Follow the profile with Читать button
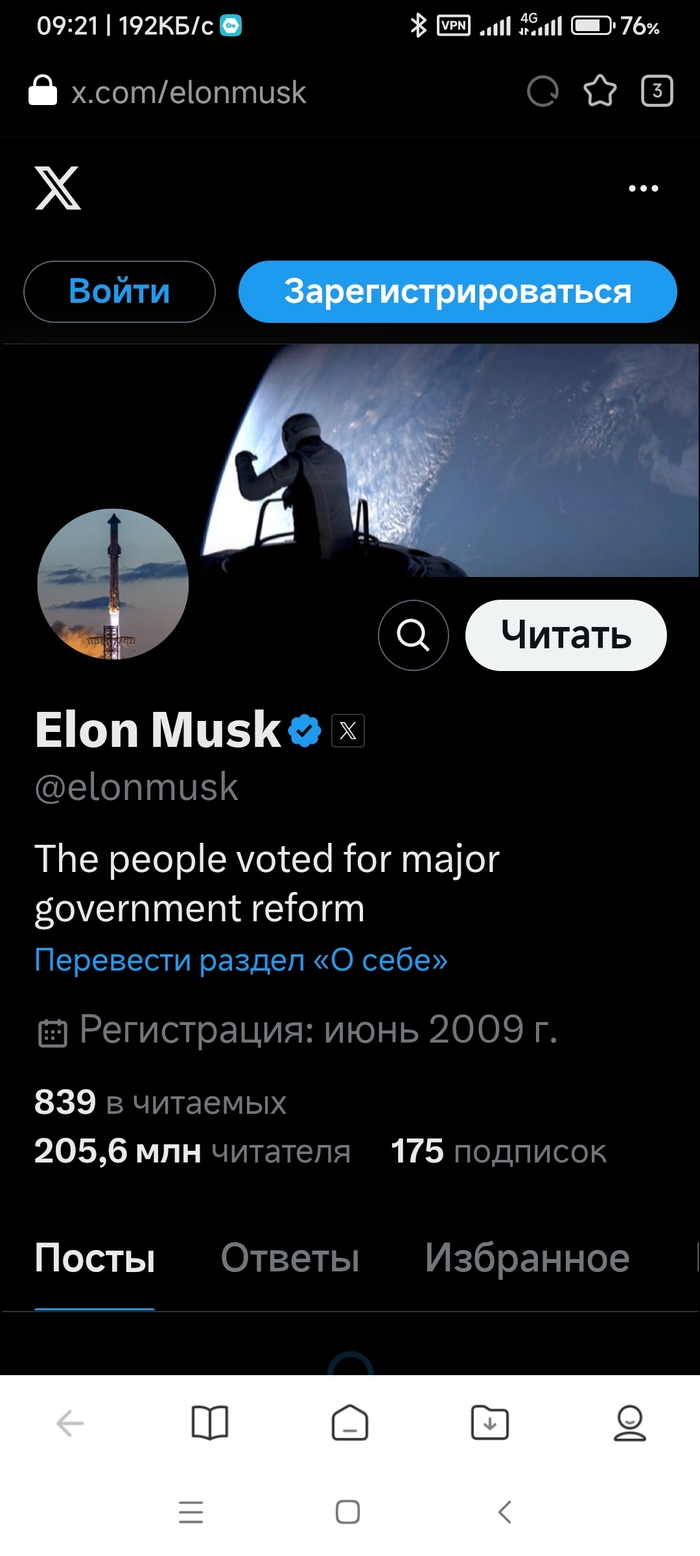 (566, 635)
